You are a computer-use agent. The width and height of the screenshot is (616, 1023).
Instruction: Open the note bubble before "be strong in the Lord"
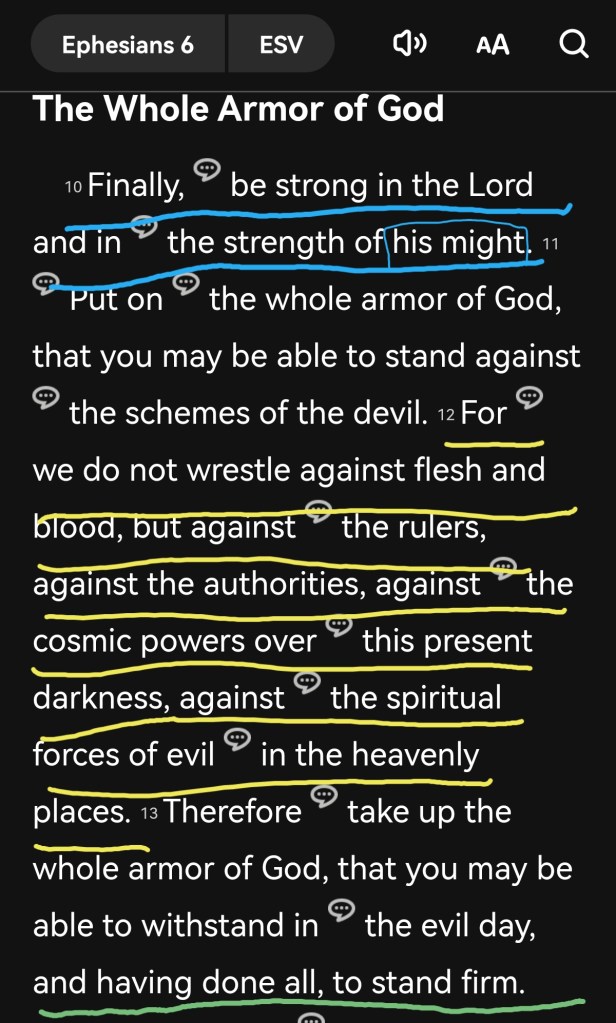206,169
